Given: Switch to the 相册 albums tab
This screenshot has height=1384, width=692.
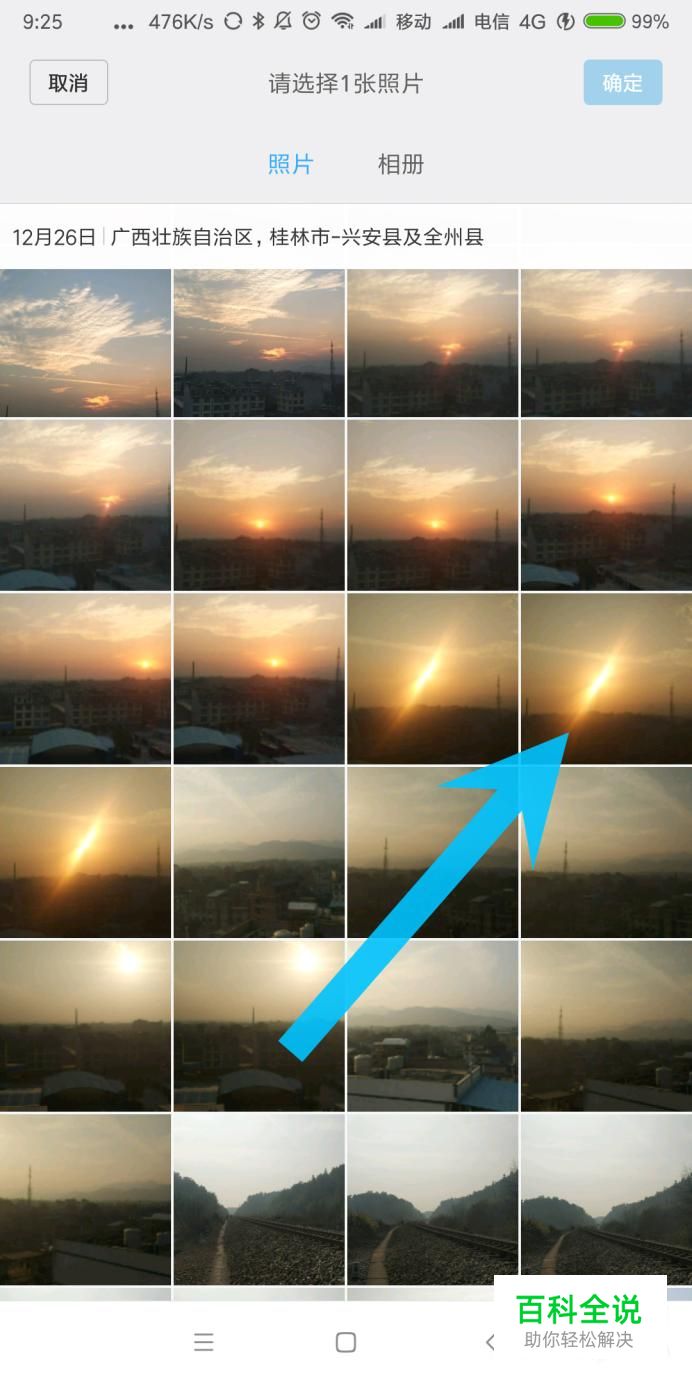Looking at the screenshot, I should click(x=400, y=165).
